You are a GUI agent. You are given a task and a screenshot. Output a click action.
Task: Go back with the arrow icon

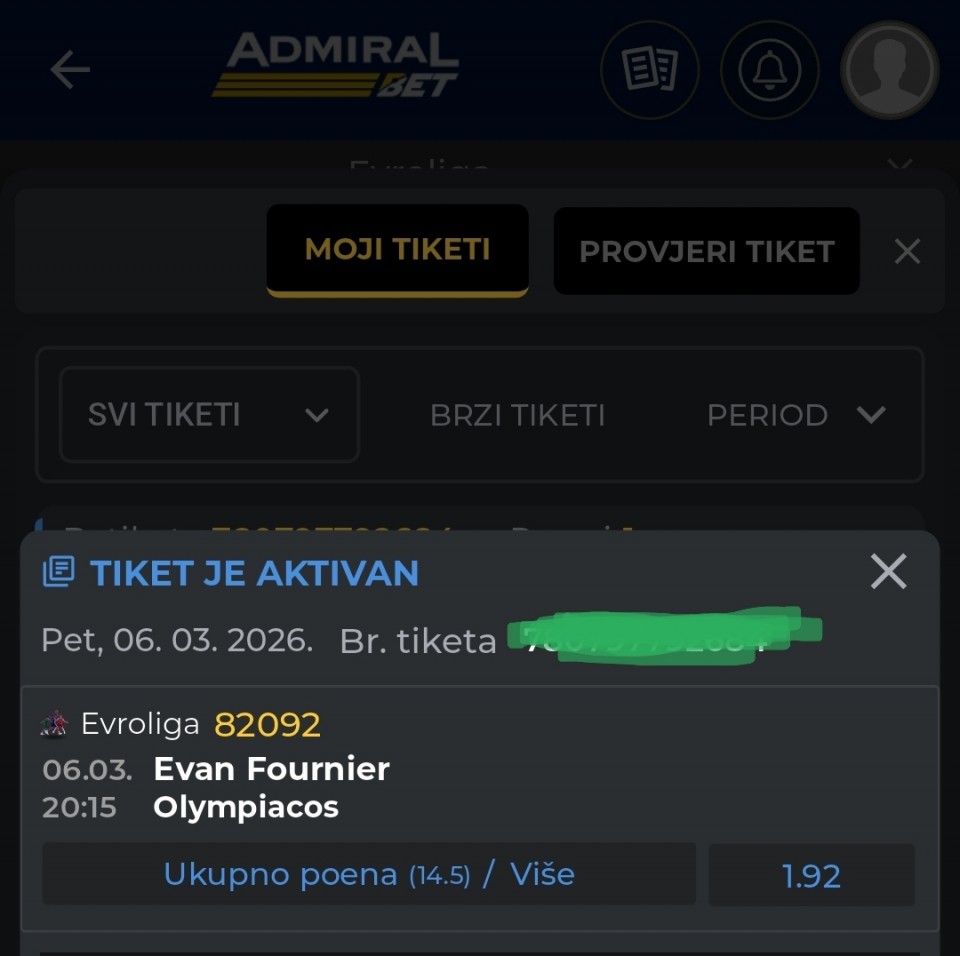[x=70, y=70]
